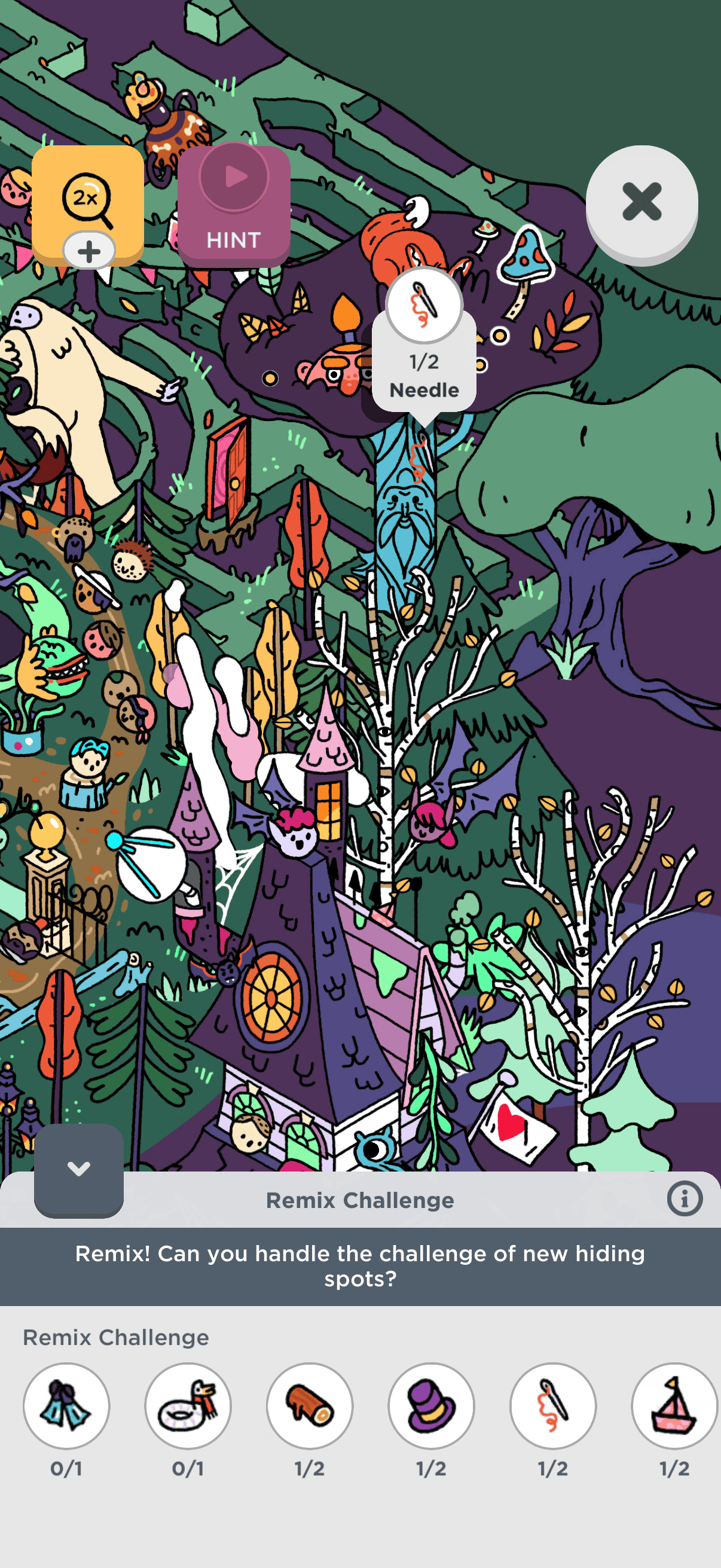Select the needle item in the list

(552, 1405)
